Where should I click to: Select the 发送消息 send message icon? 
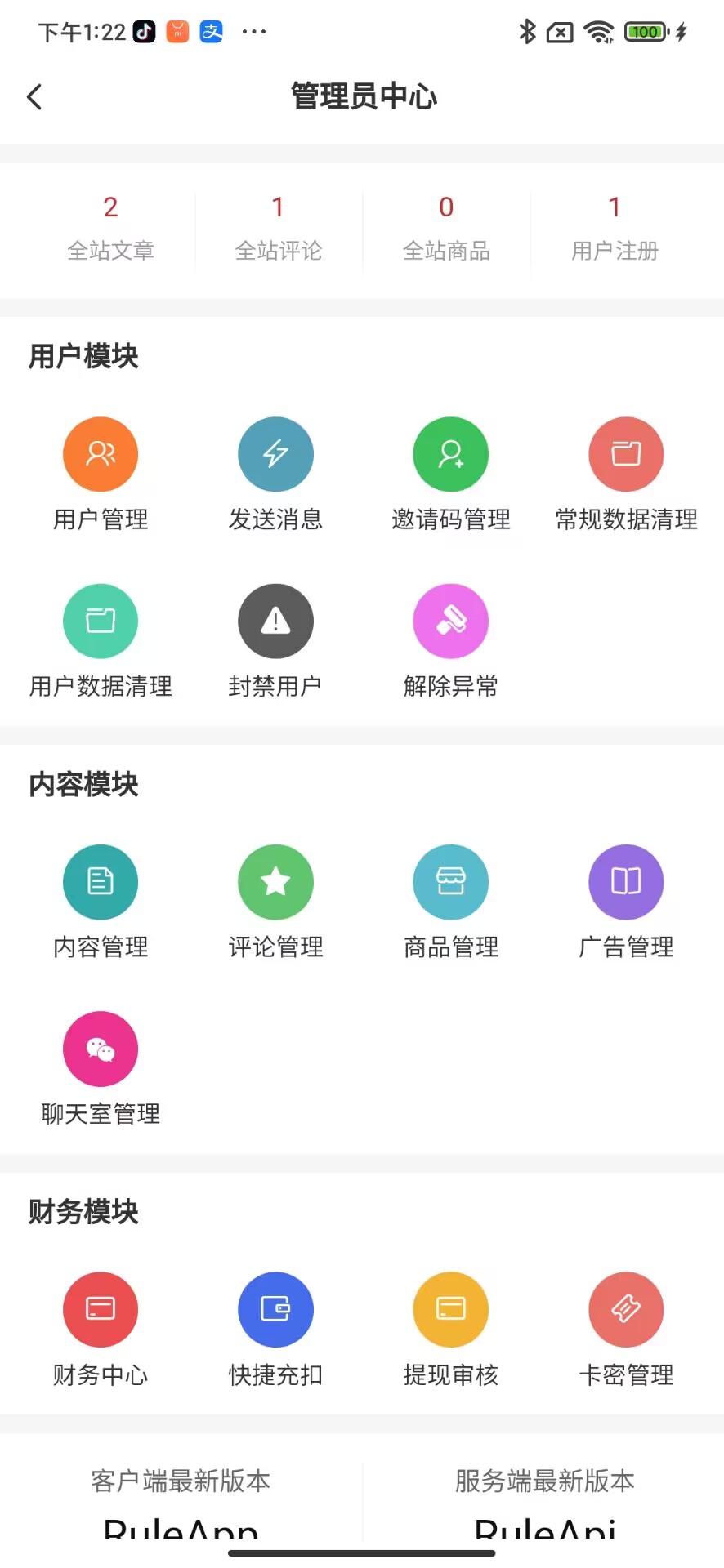(x=275, y=454)
